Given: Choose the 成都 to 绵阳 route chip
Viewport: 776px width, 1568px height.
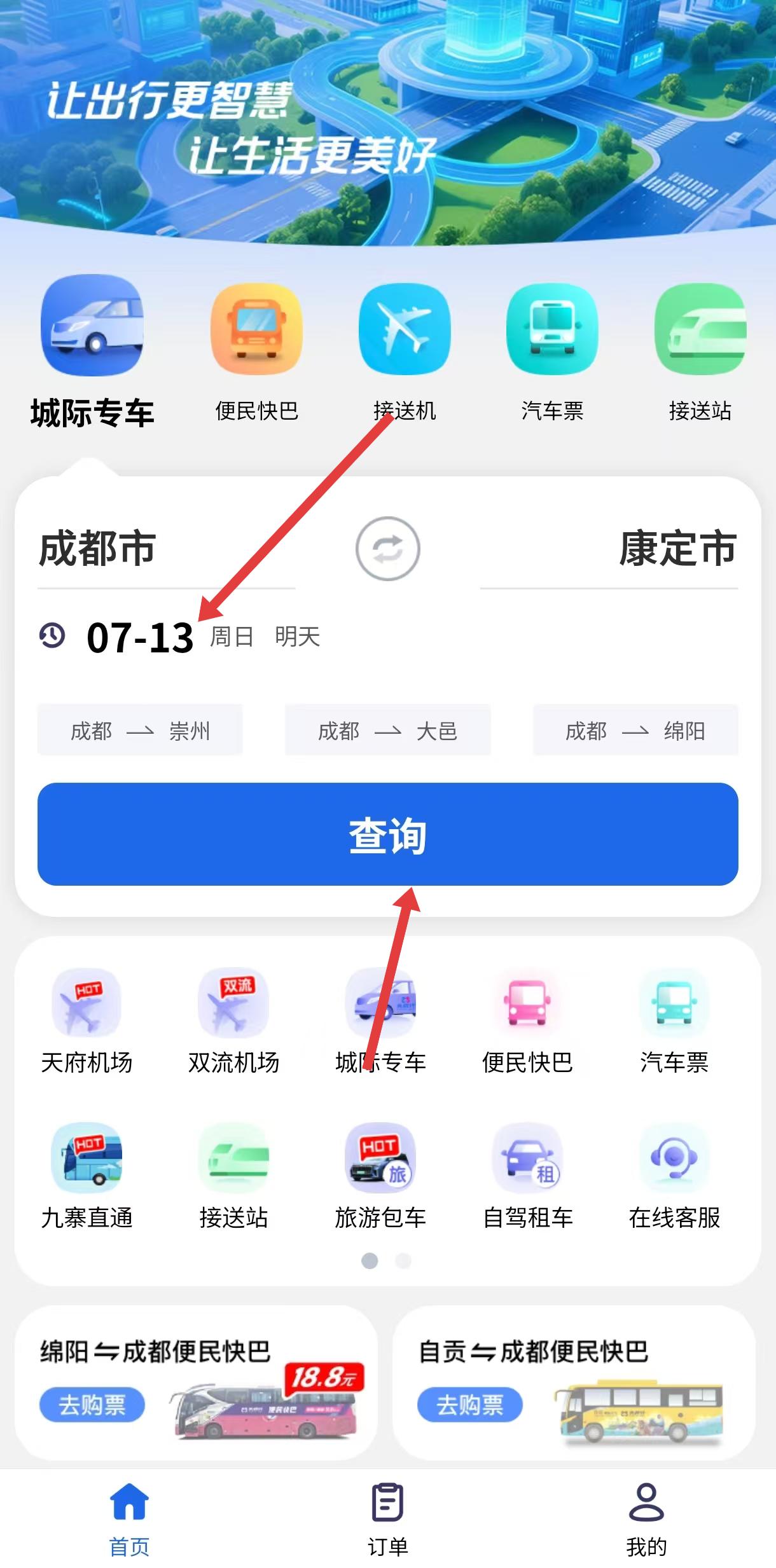Looking at the screenshot, I should tap(635, 731).
